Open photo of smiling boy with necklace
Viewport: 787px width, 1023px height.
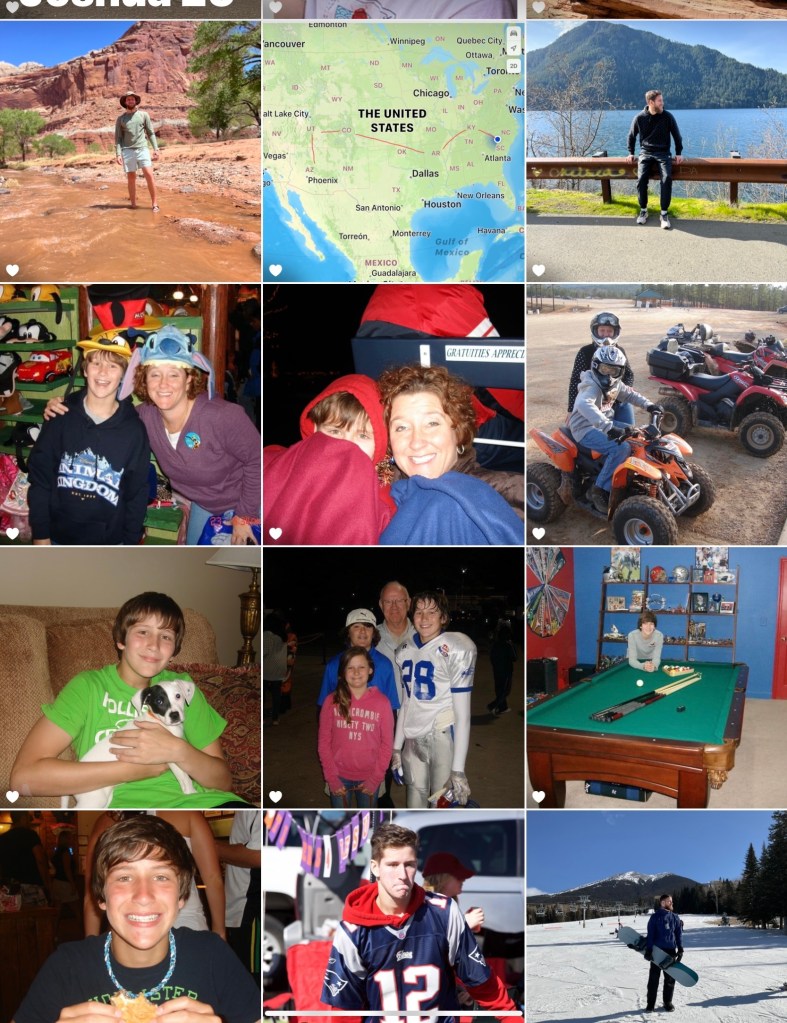[x=130, y=917]
